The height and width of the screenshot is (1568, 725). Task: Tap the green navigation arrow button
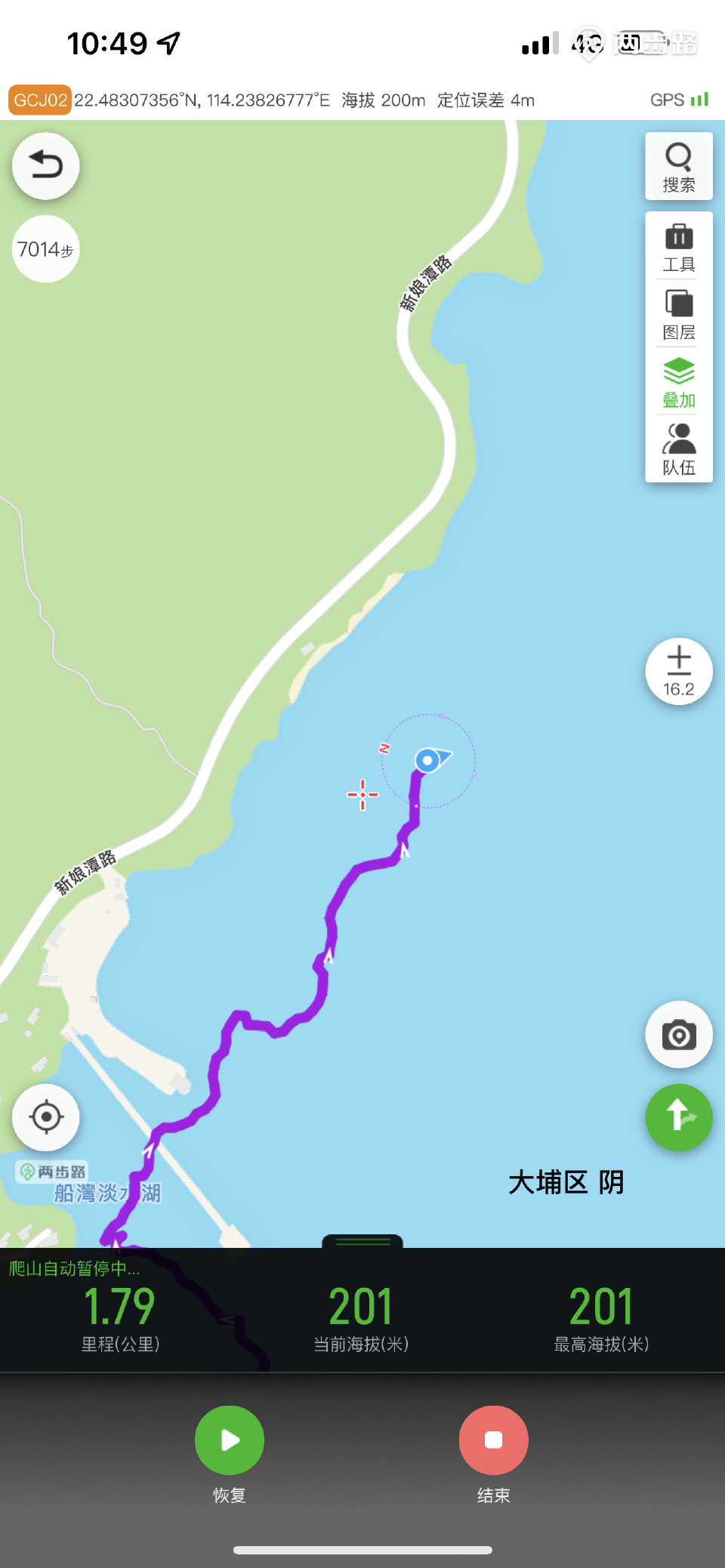coord(678,1117)
